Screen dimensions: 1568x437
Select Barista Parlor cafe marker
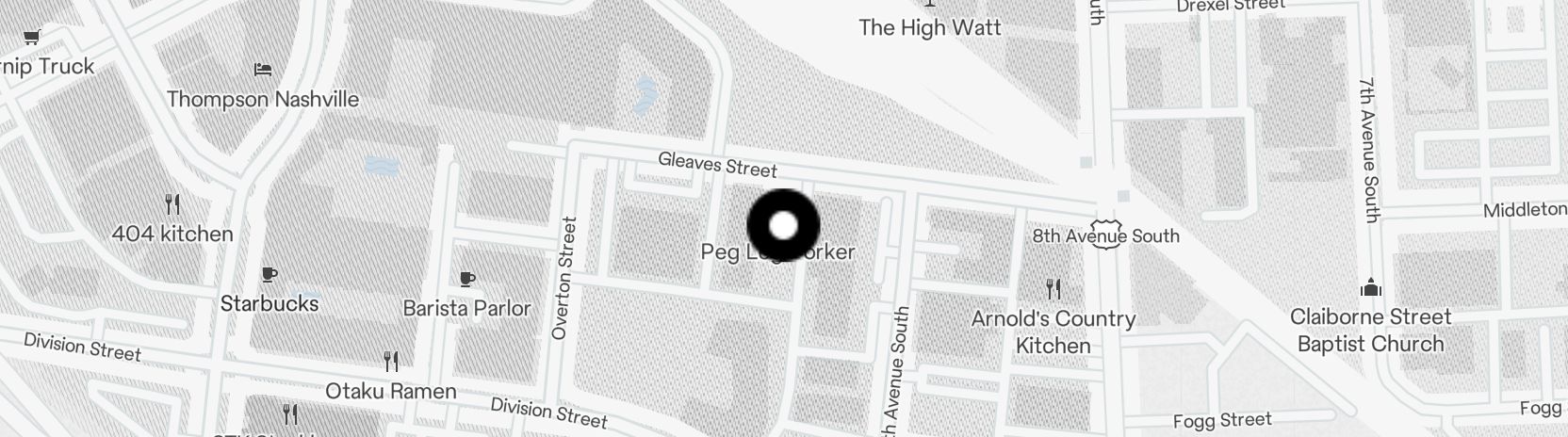click(x=466, y=279)
